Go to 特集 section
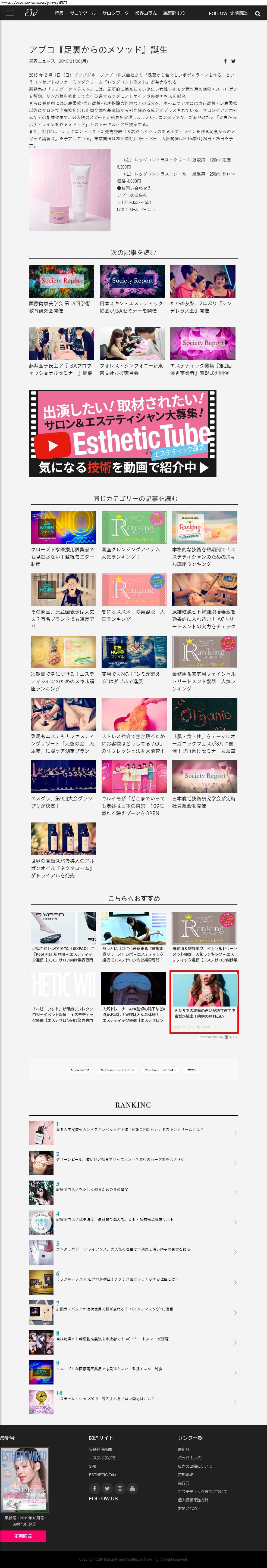This screenshot has height=1568, width=267. pos(59,13)
